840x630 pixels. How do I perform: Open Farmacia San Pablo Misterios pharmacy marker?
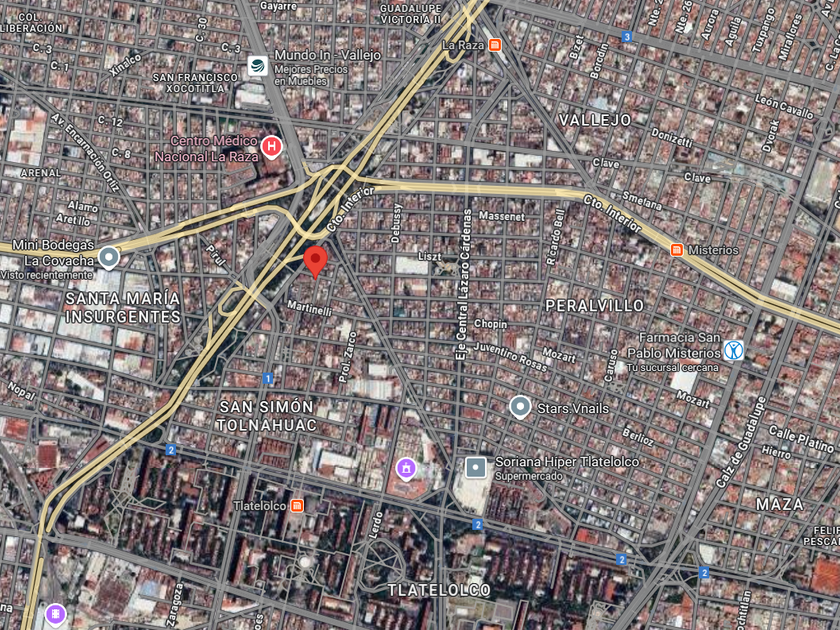coord(733,350)
